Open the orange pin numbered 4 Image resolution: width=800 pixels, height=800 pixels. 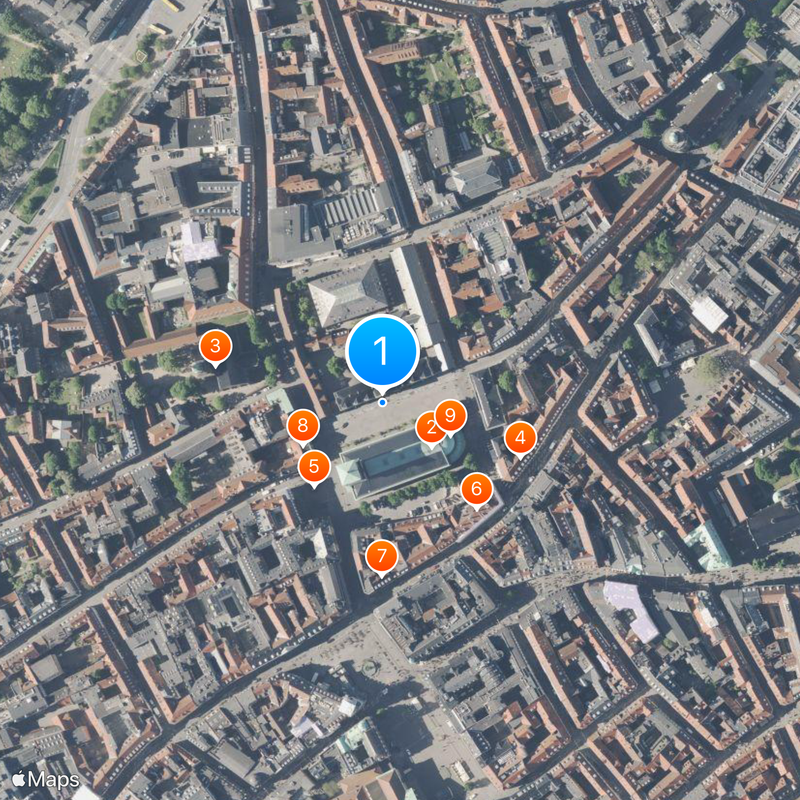519,437
